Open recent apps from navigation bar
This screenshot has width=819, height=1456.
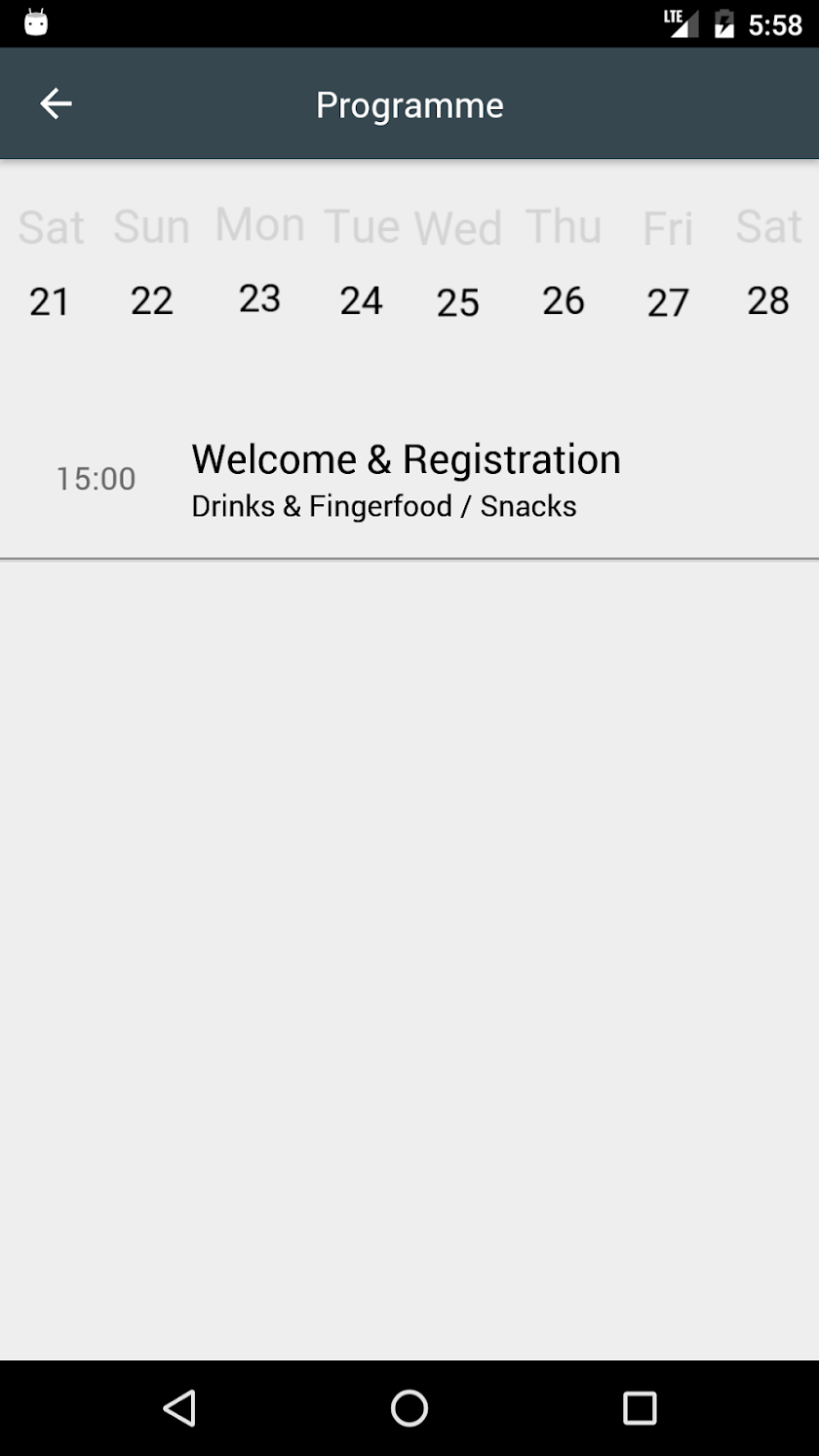click(640, 1408)
